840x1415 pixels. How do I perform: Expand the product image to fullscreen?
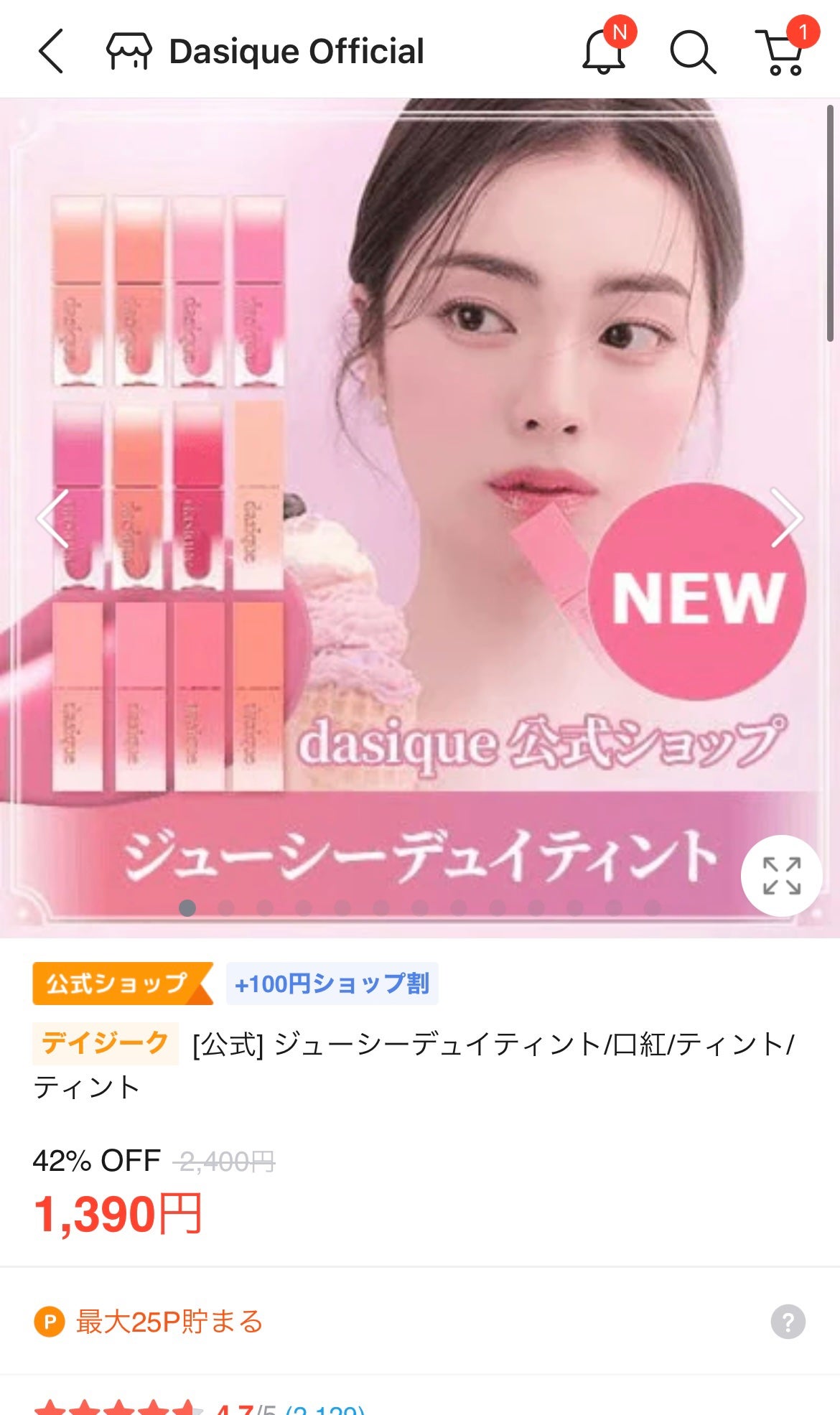click(782, 876)
